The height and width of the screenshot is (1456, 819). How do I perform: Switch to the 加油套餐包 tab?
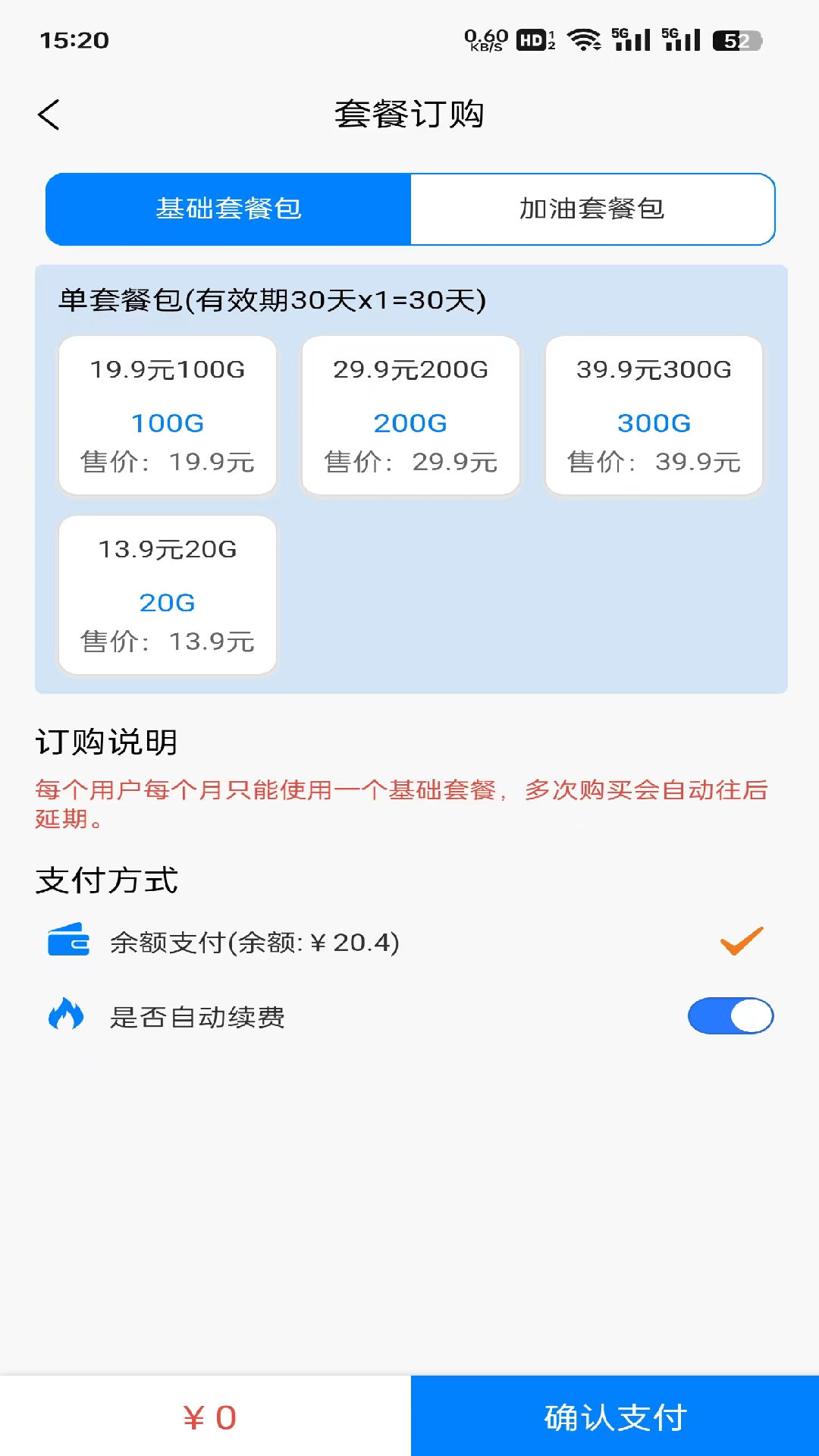click(x=591, y=209)
